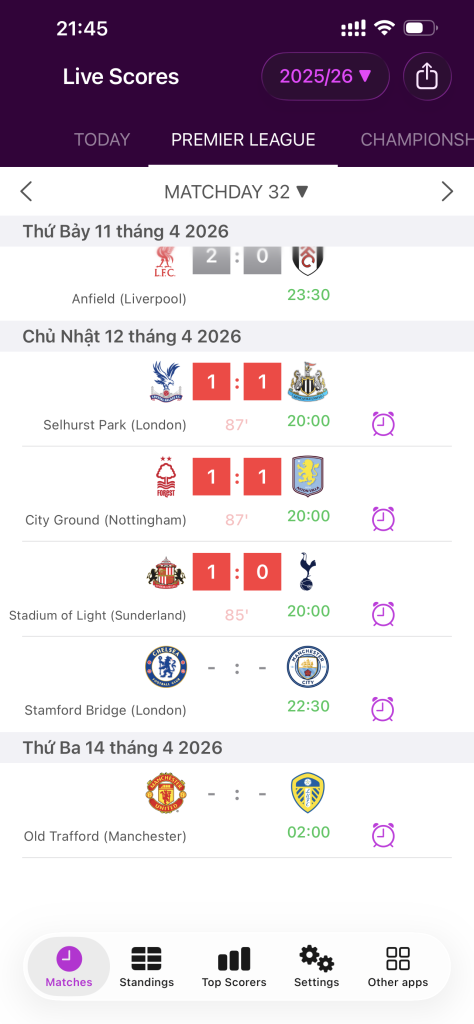
Task: Expand the Matchday 32 selector
Action: pos(236,192)
